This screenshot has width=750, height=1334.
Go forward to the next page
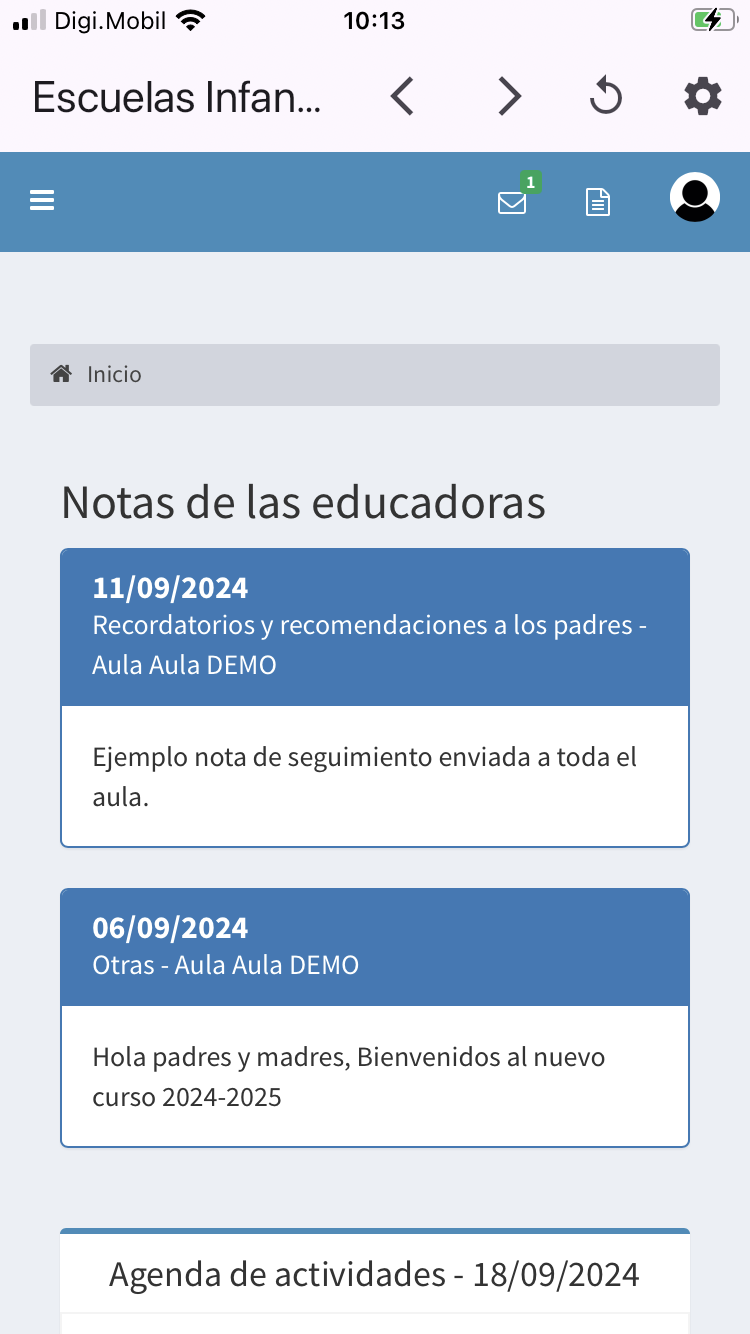[x=510, y=97]
